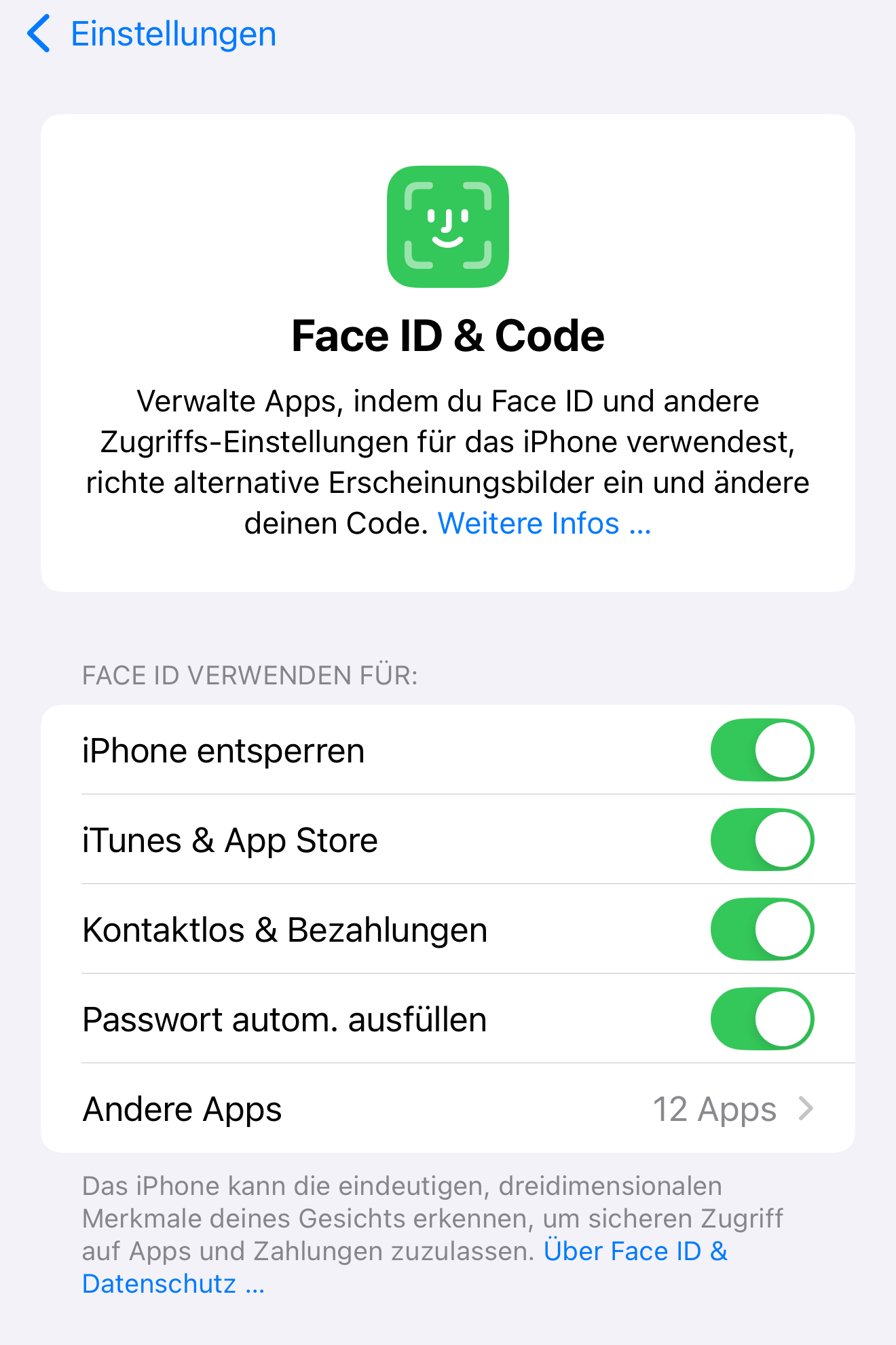Disable Face ID for iPhone entsperren

click(762, 750)
